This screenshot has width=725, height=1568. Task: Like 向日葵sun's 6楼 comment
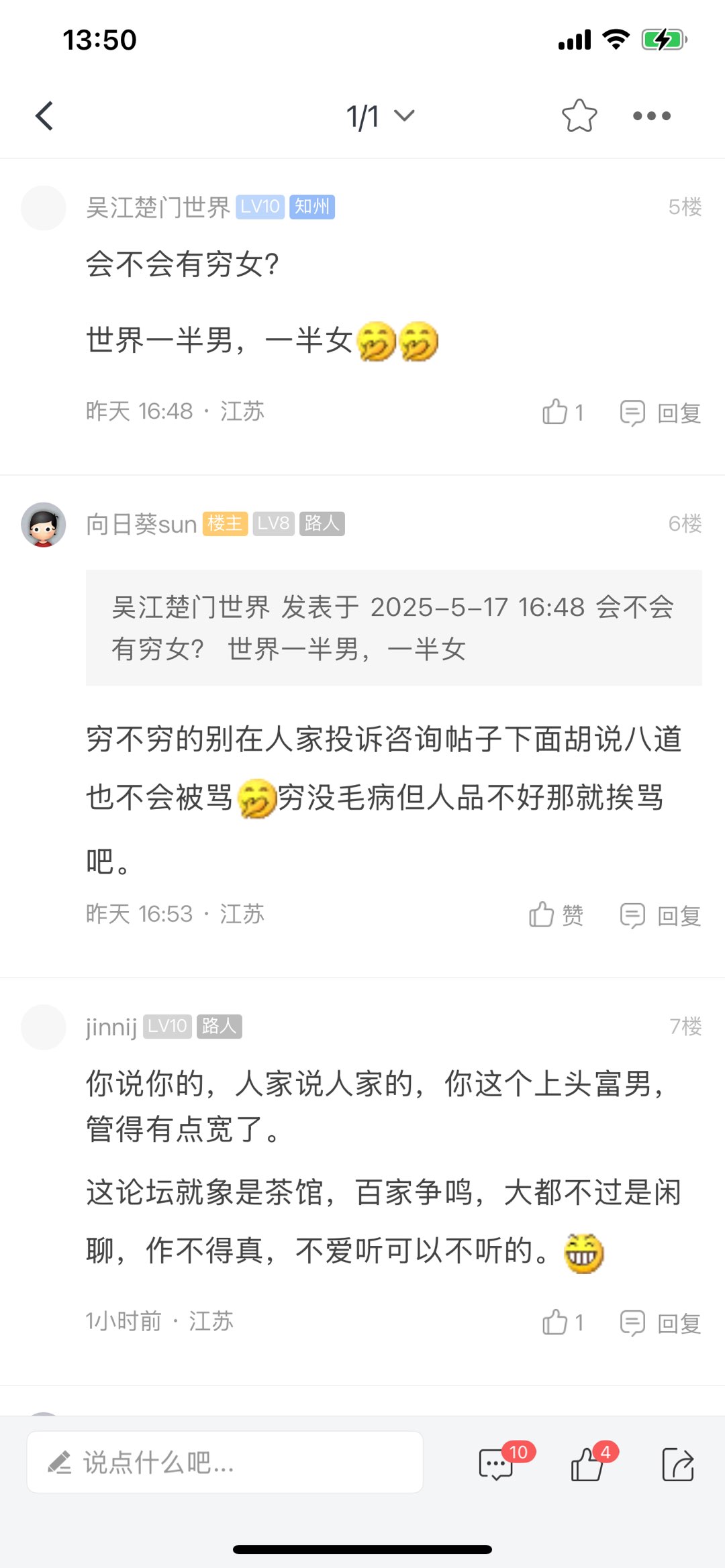[x=556, y=914]
